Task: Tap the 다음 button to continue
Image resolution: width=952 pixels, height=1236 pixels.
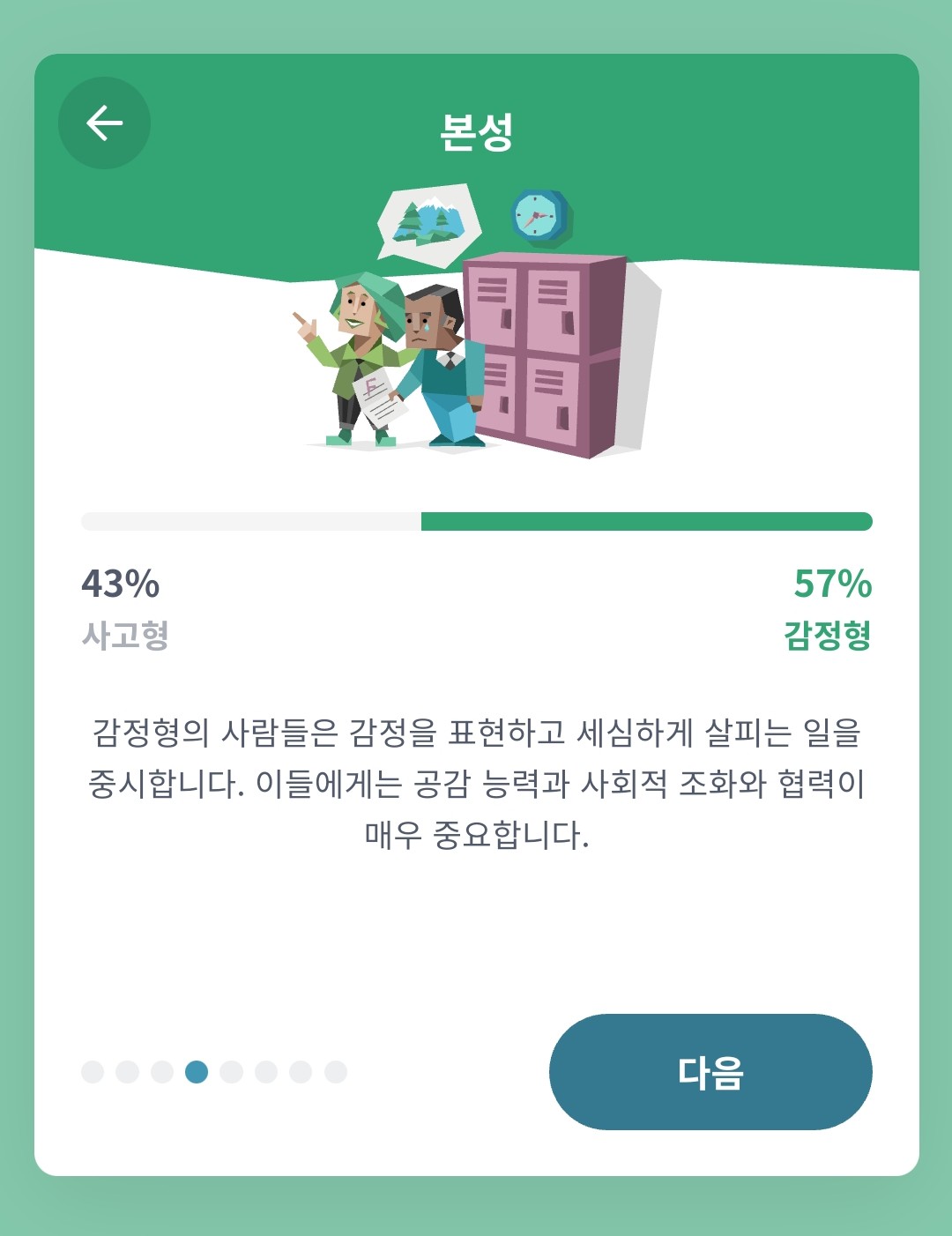Action: (x=710, y=1071)
